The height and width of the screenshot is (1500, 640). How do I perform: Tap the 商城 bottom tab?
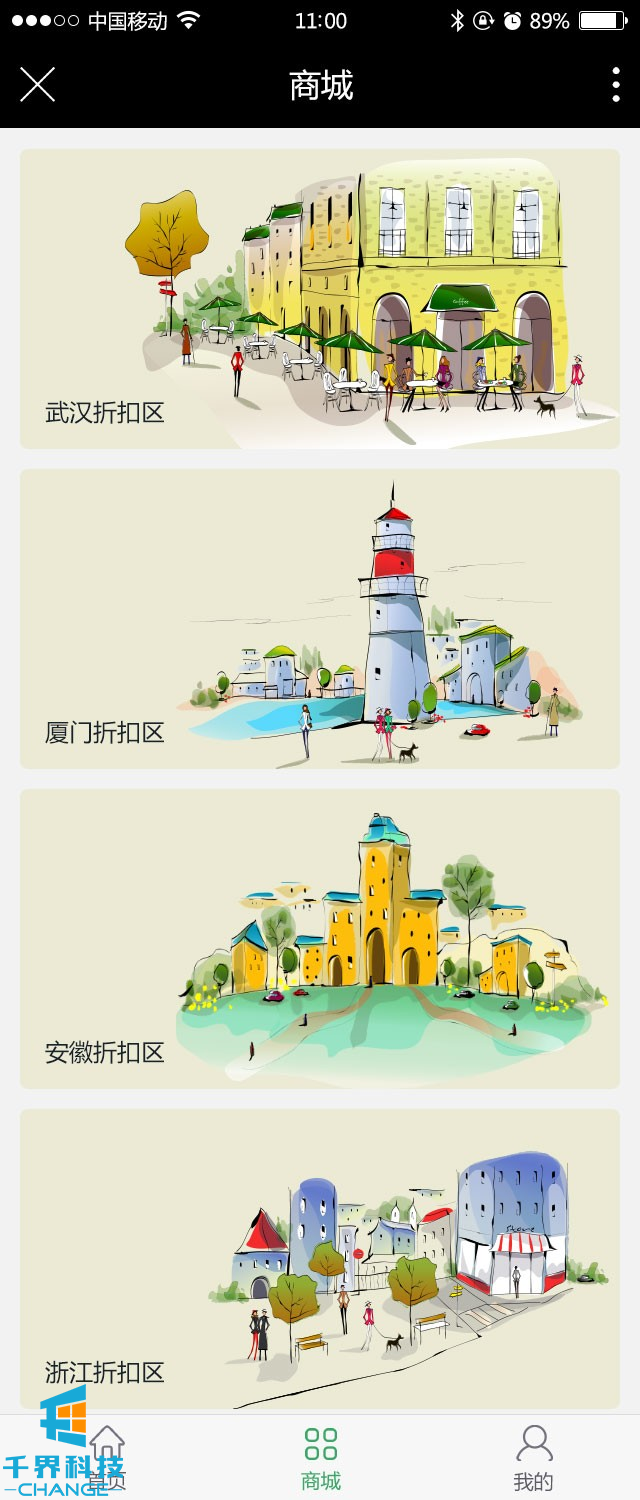[320, 1458]
